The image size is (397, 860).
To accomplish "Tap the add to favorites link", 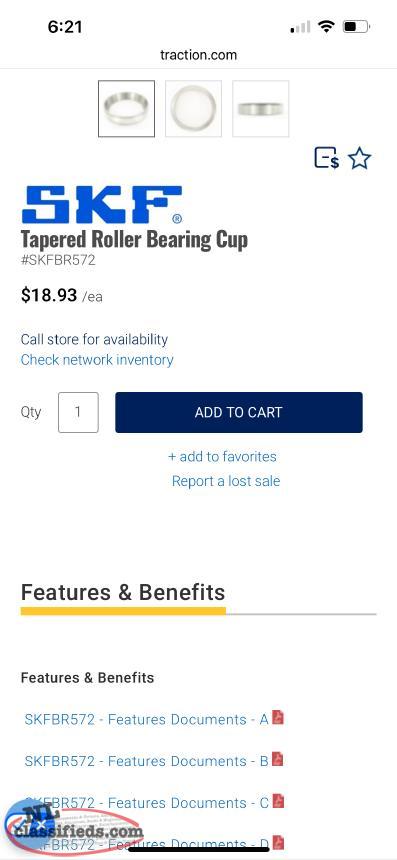I will pyautogui.click(x=222, y=456).
